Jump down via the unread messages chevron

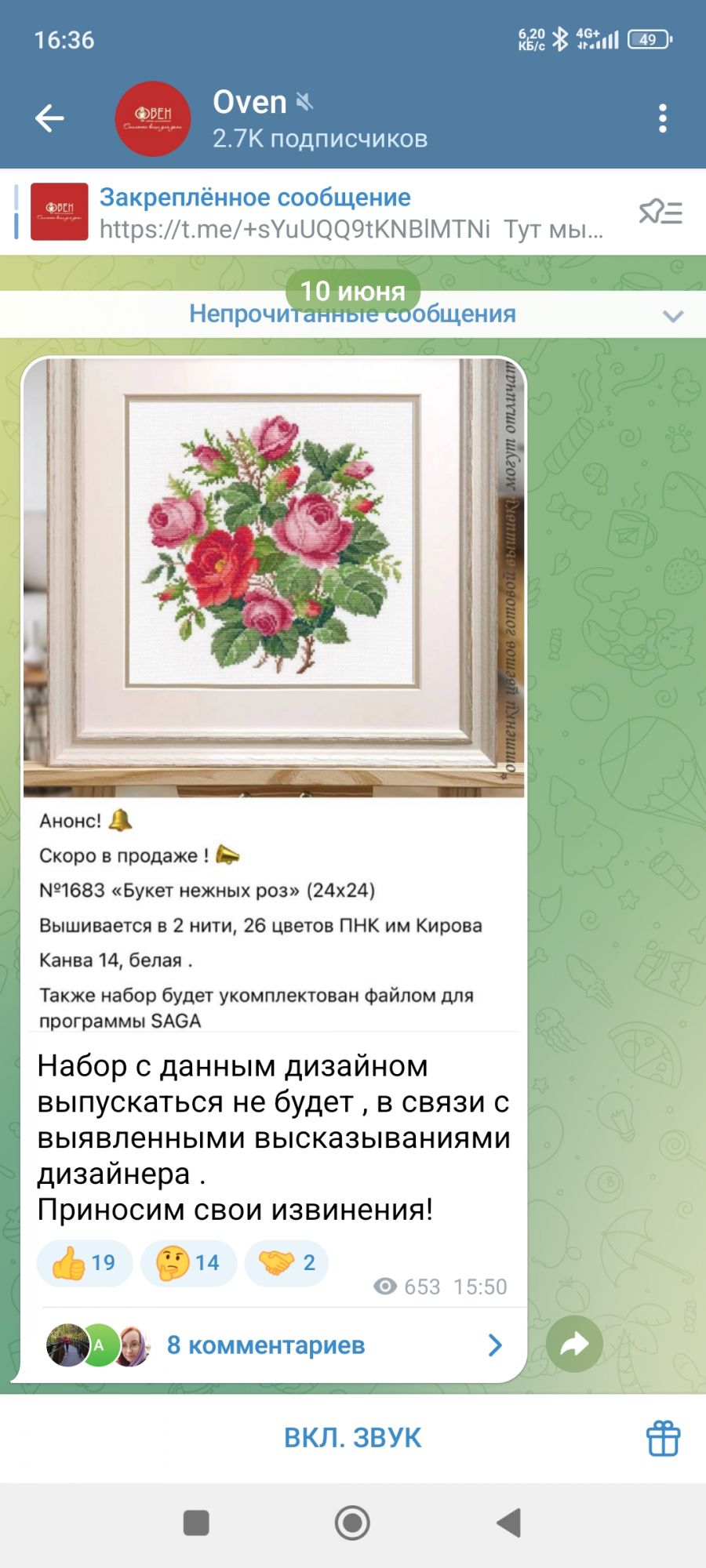click(x=673, y=316)
